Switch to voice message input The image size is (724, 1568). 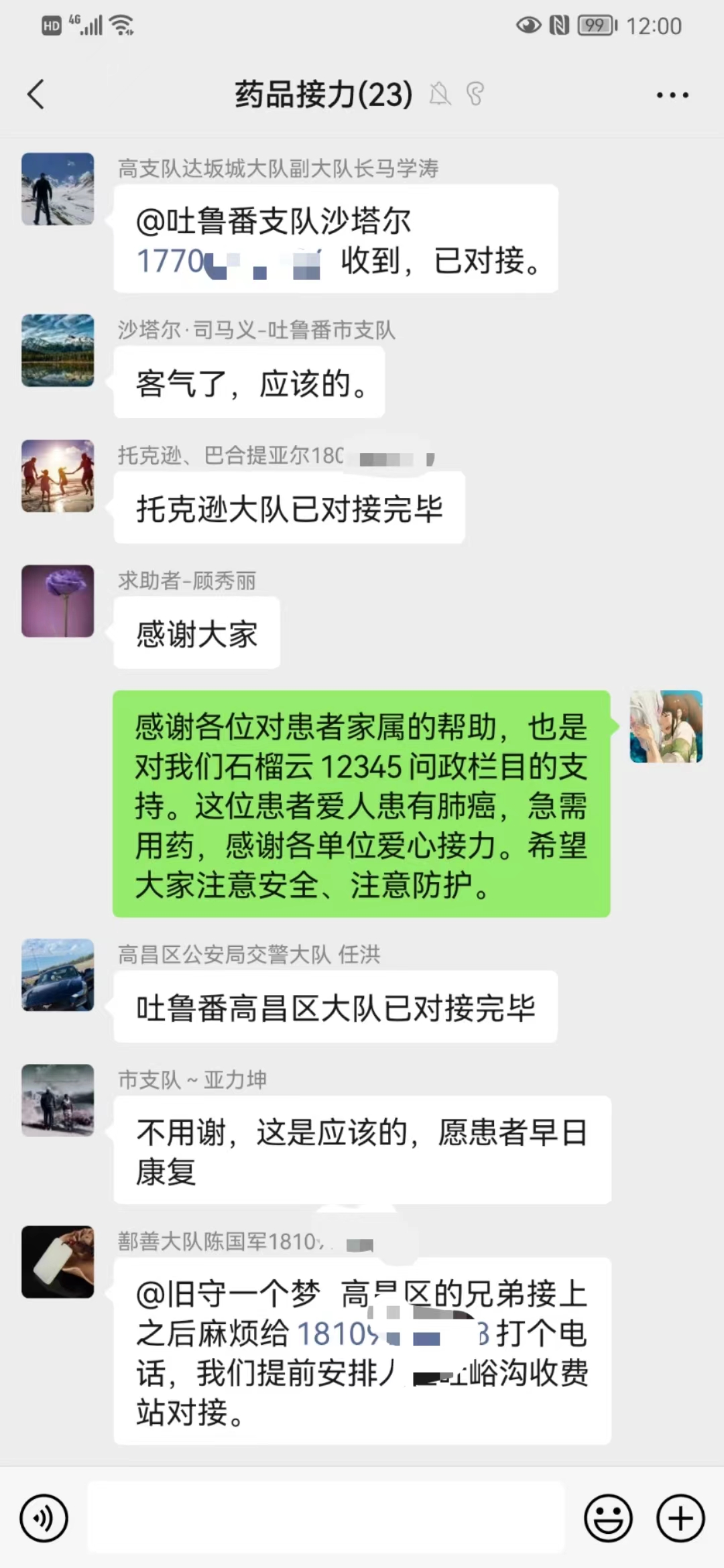pyautogui.click(x=44, y=1518)
